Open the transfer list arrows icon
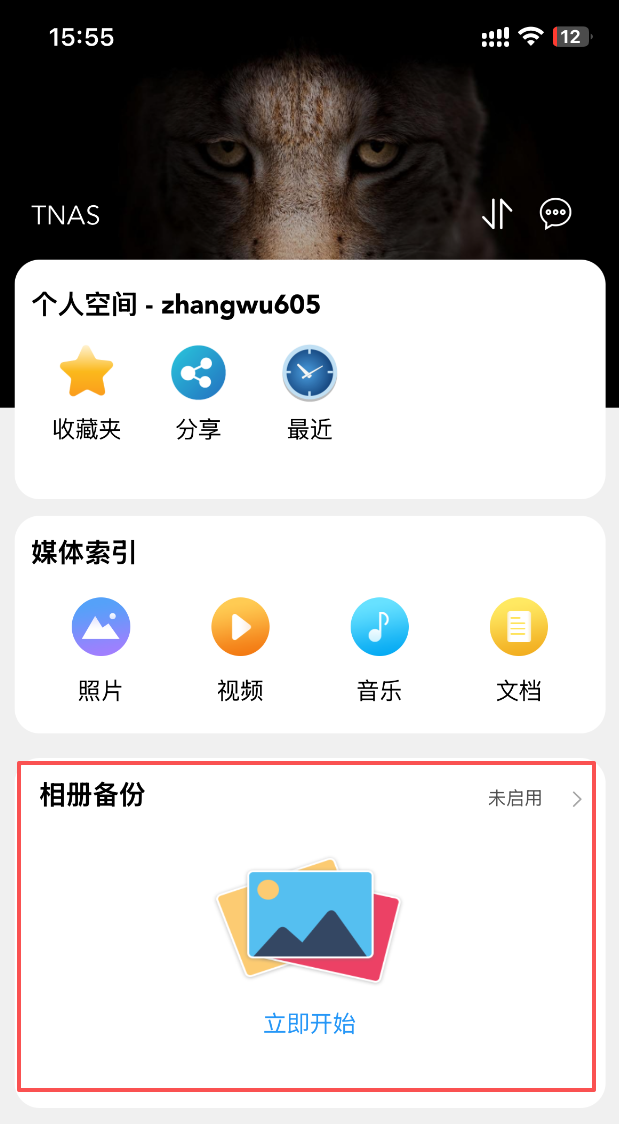The width and height of the screenshot is (619, 1124). coord(497,214)
